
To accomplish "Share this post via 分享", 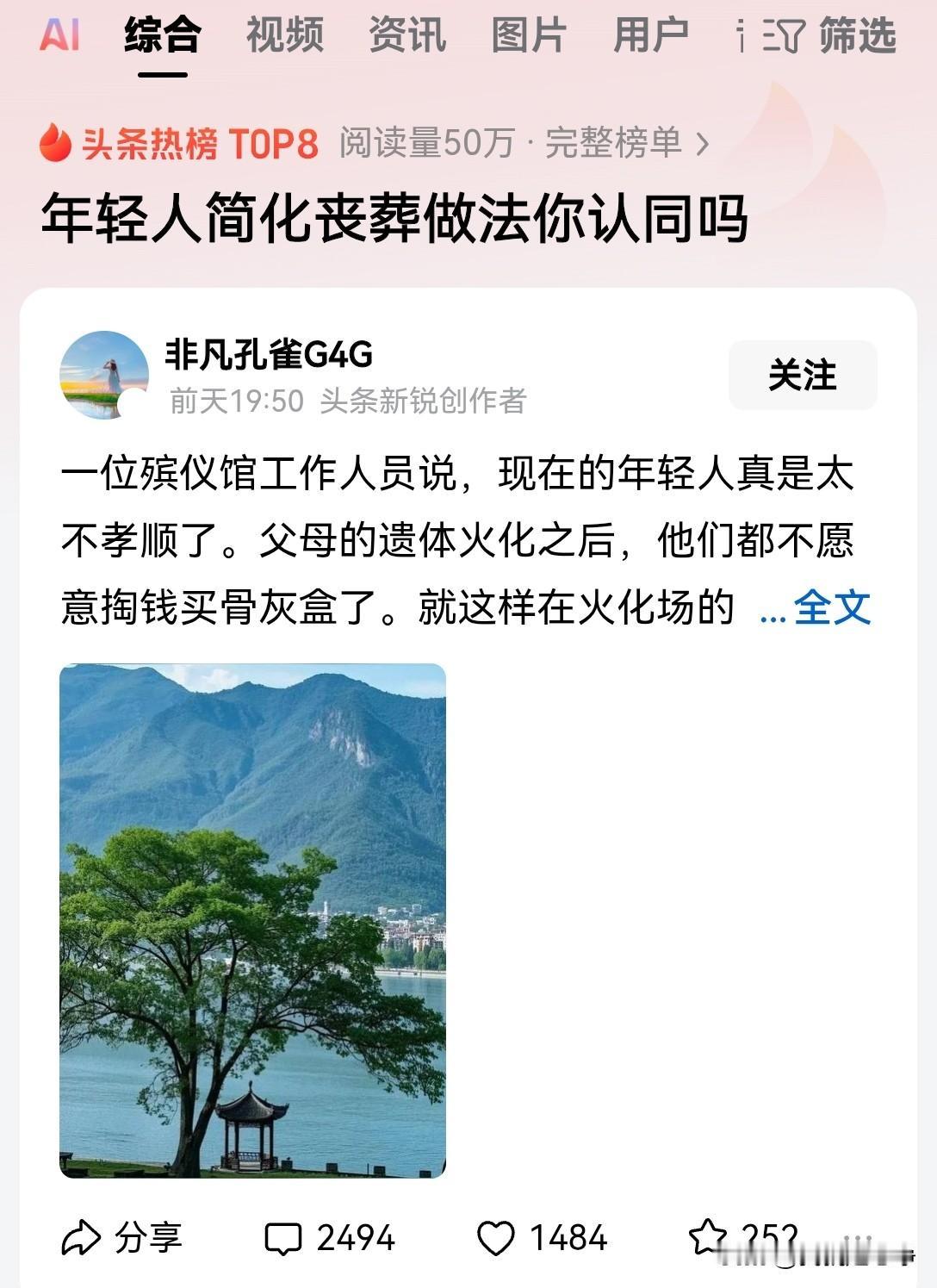I will coord(122,1238).
